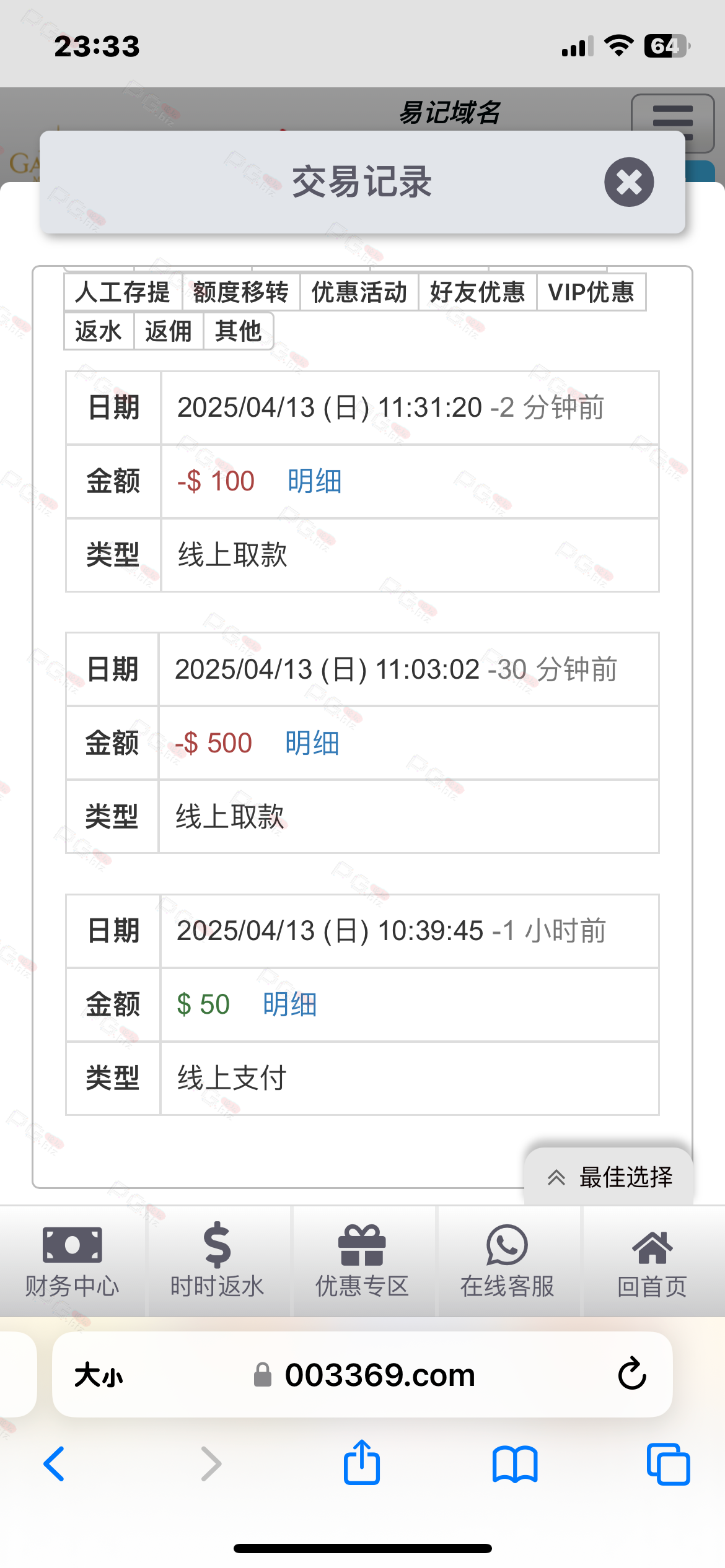Switch to the 额度移转 tab

(241, 292)
